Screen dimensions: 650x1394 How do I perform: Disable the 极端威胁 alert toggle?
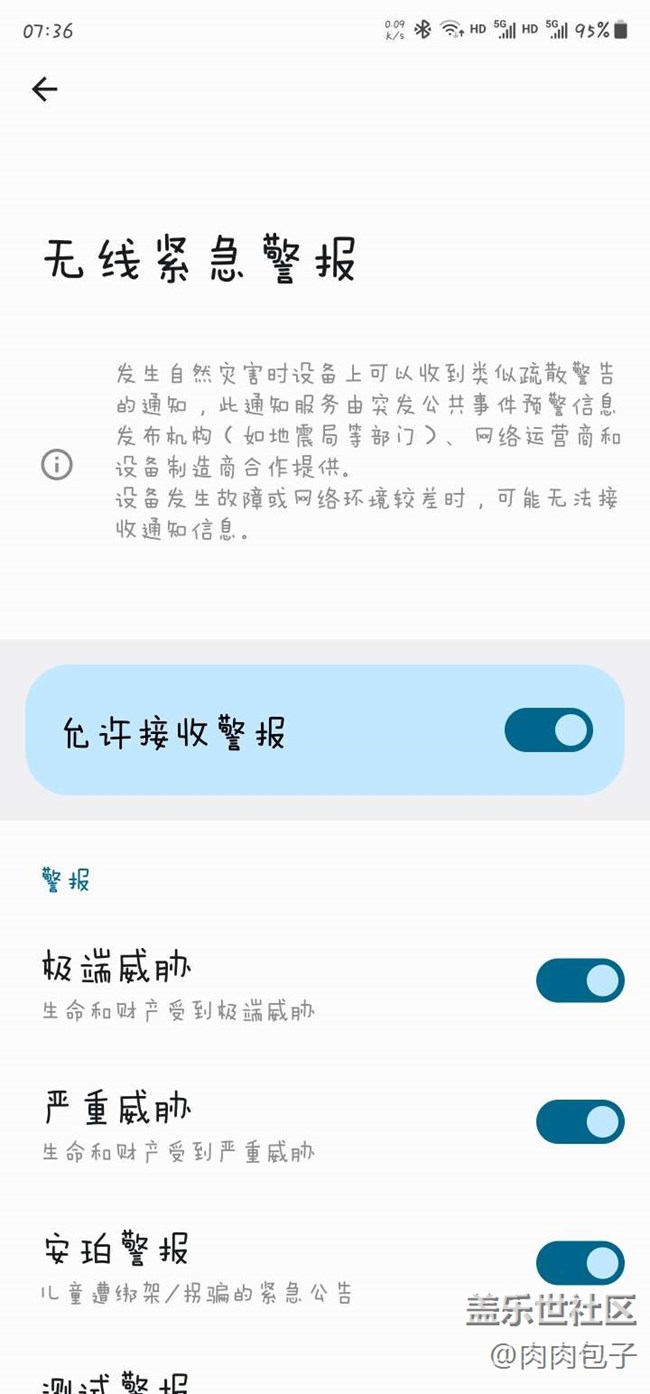pos(579,981)
